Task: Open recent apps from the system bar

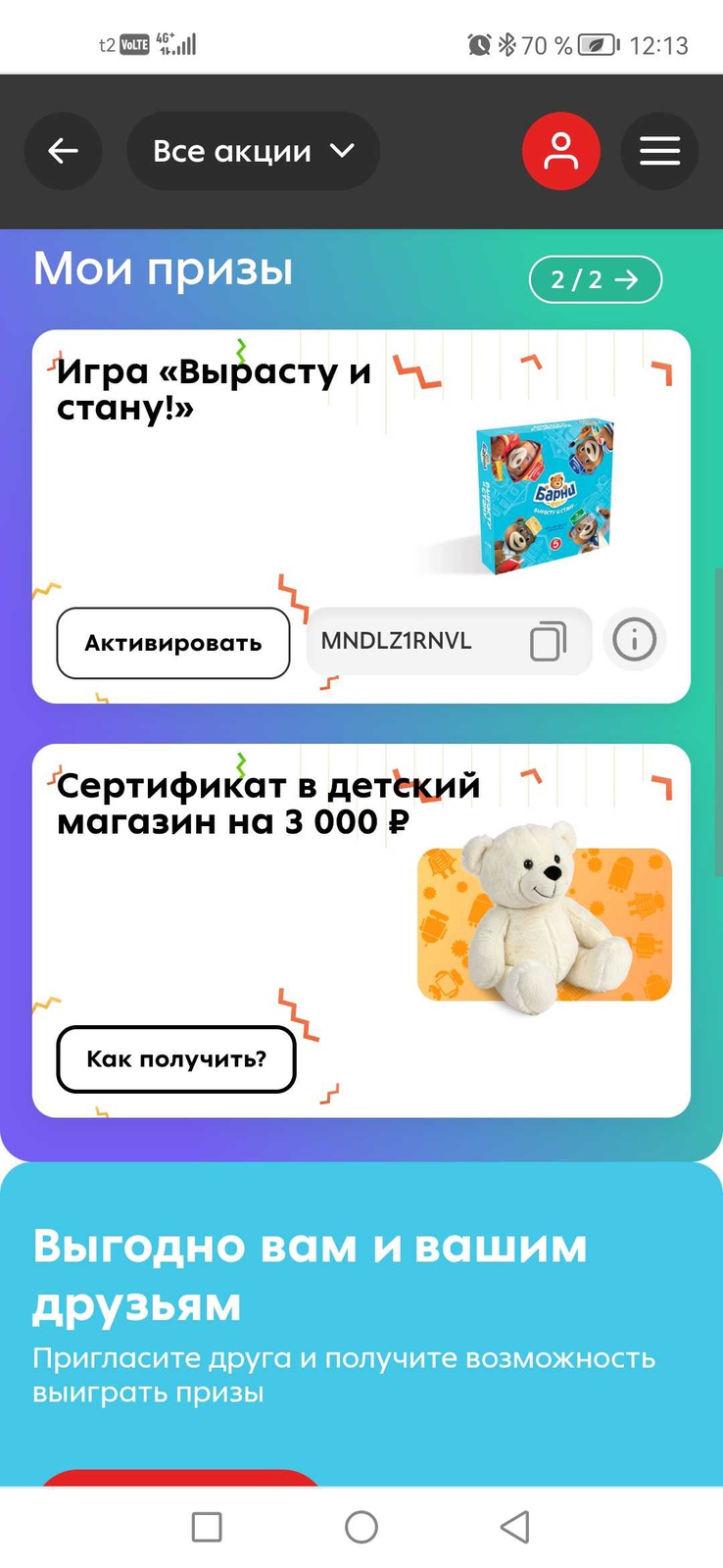Action: coord(207,1527)
